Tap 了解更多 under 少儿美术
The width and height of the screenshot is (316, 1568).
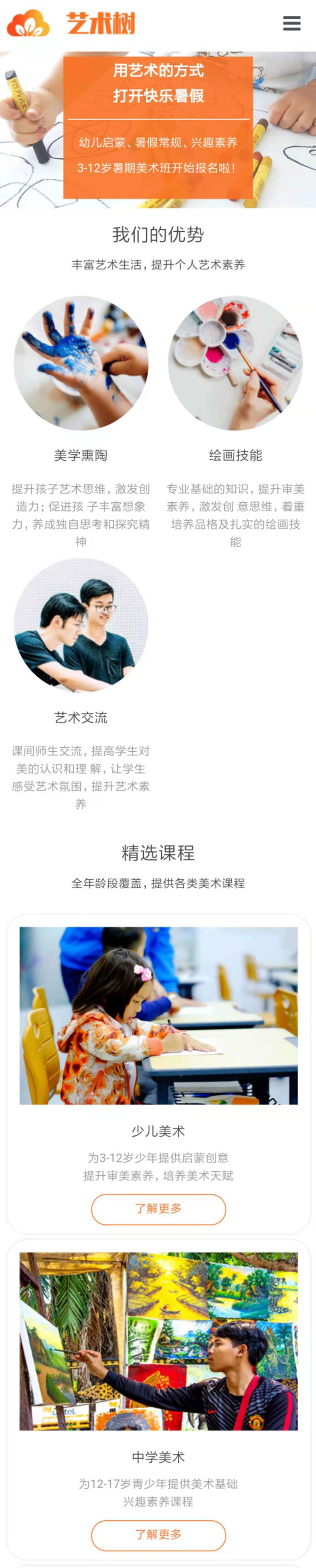point(158,1209)
